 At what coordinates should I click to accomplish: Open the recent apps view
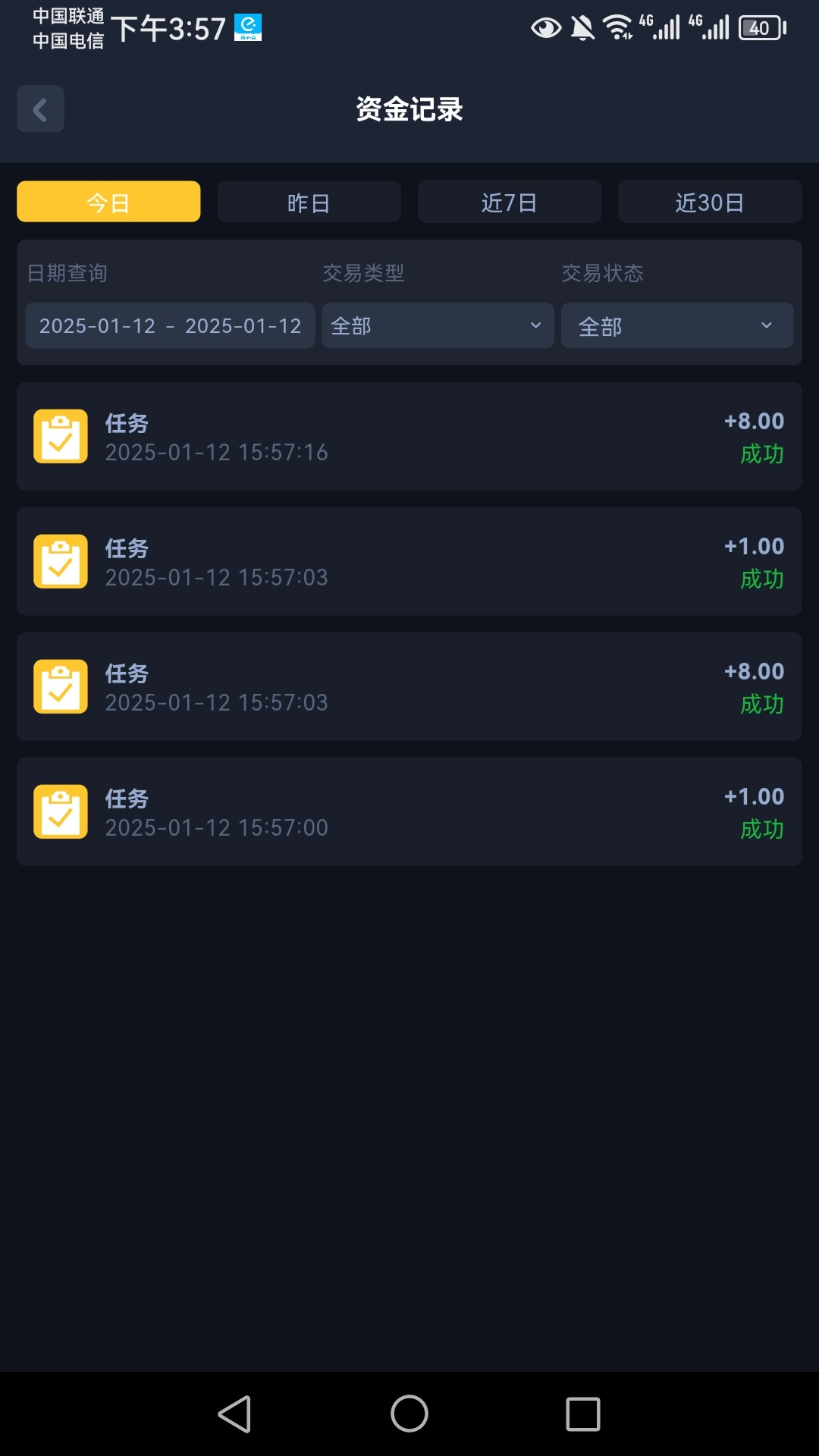point(583,1414)
